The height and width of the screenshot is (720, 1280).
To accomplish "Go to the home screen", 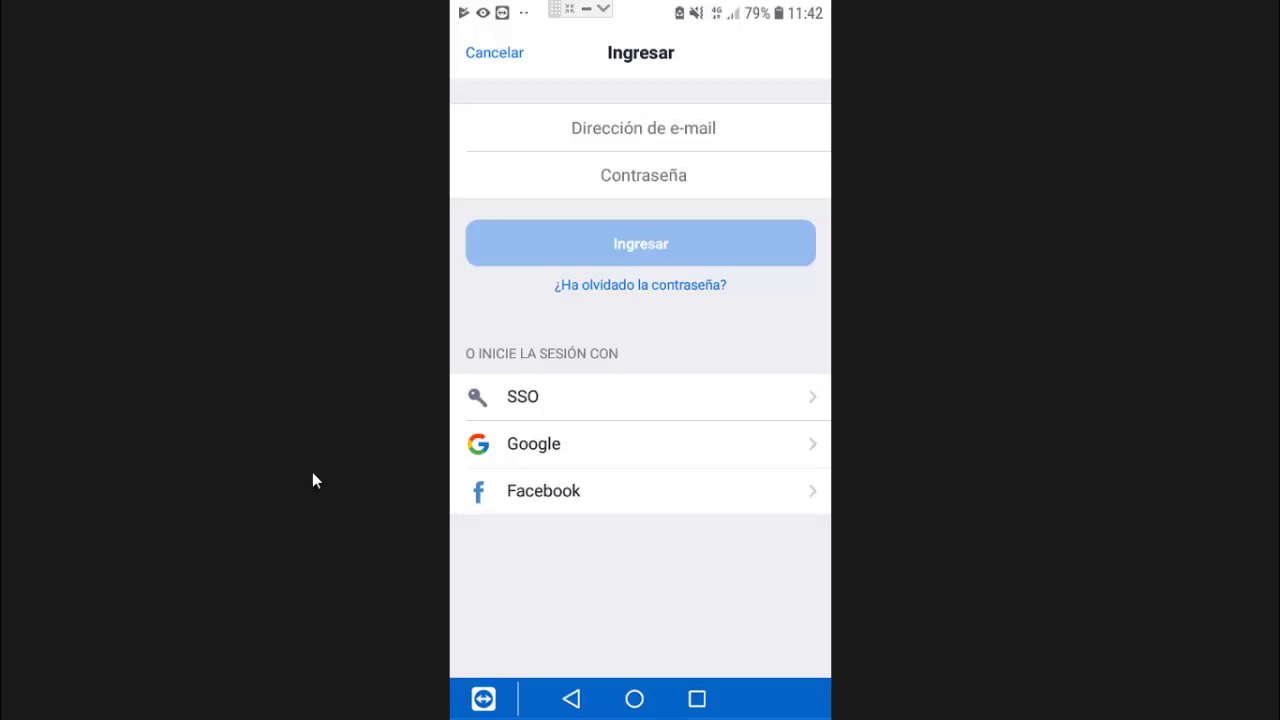I will [x=634, y=699].
